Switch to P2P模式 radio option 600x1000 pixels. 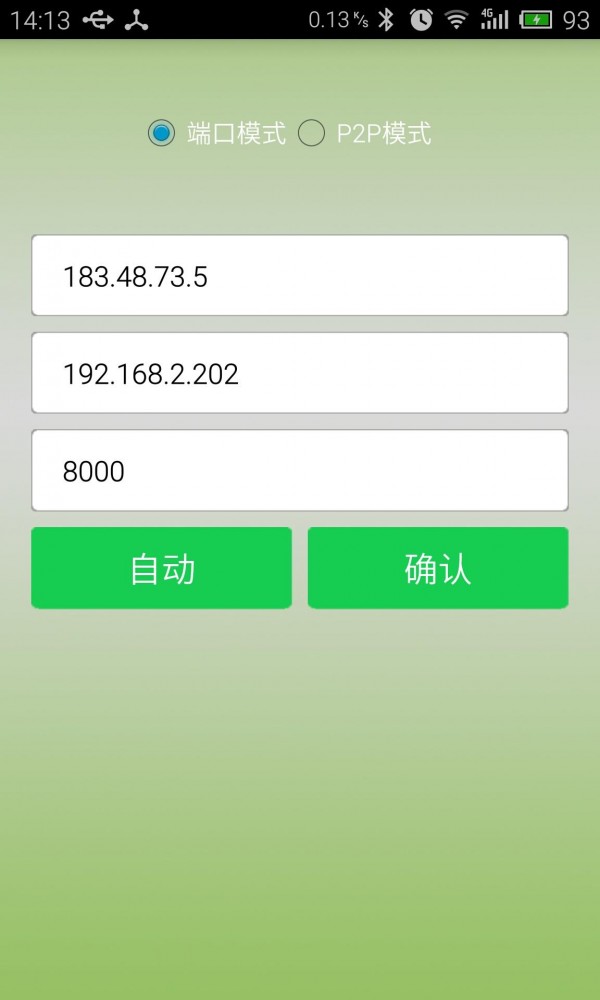point(312,133)
